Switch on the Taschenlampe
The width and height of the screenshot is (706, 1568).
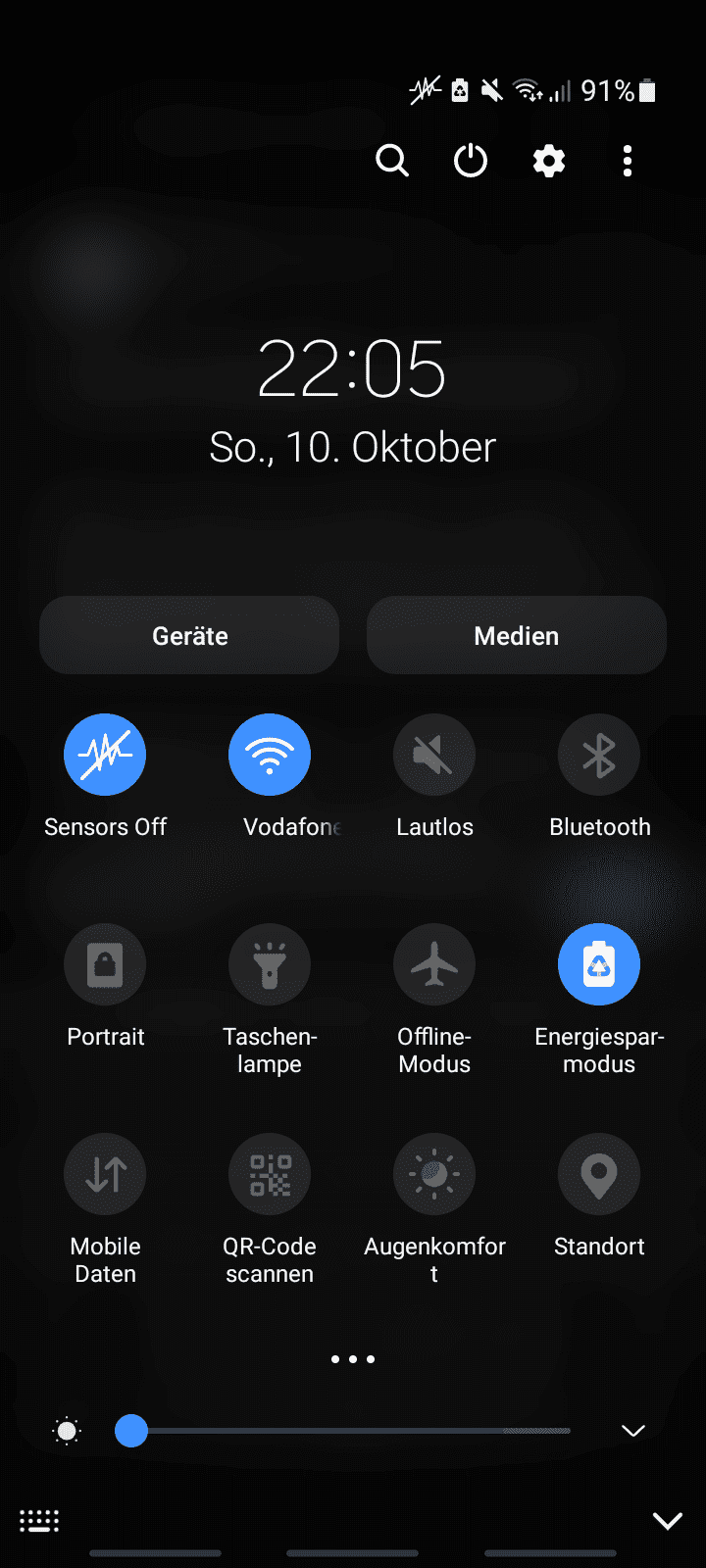(x=270, y=965)
